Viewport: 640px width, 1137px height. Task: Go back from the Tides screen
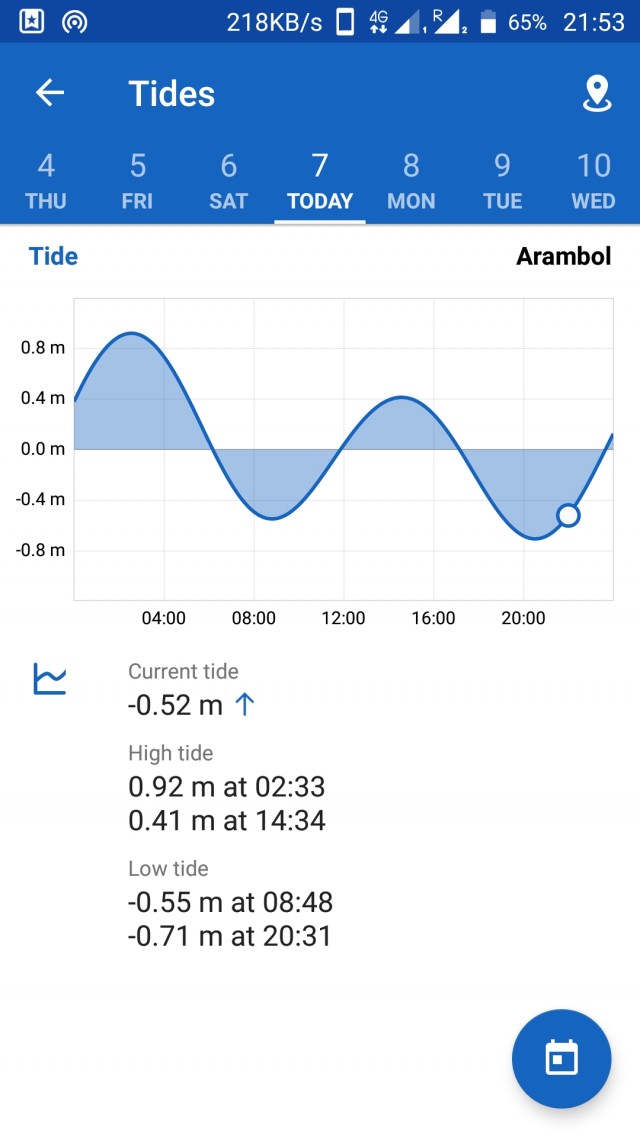pyautogui.click(x=50, y=93)
